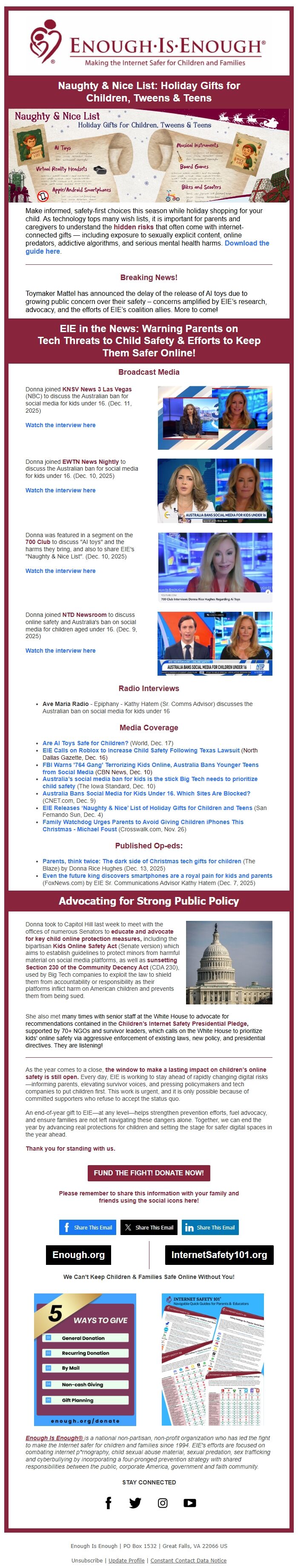The width and height of the screenshot is (298, 1568).
Task: Watch the 700 Club interview link
Action: tap(60, 571)
